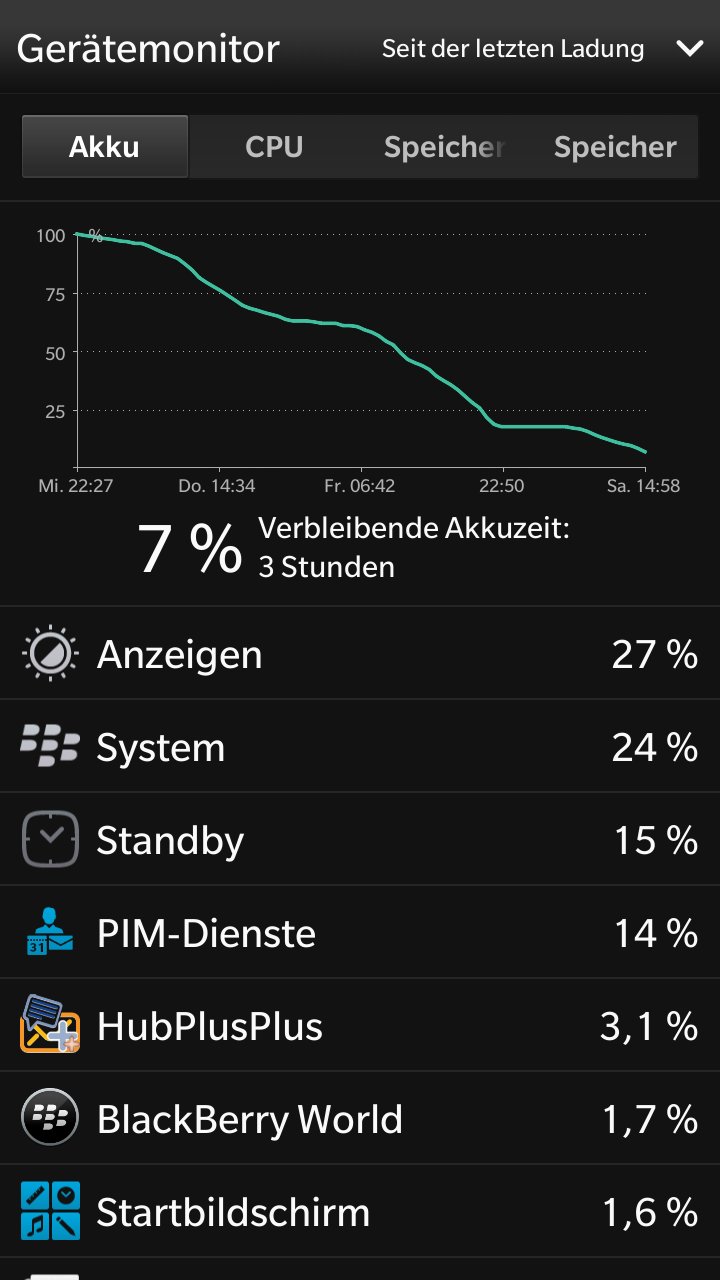The width and height of the screenshot is (720, 1280).
Task: Show HubPlusPlus battery details
Action: pos(360,1026)
